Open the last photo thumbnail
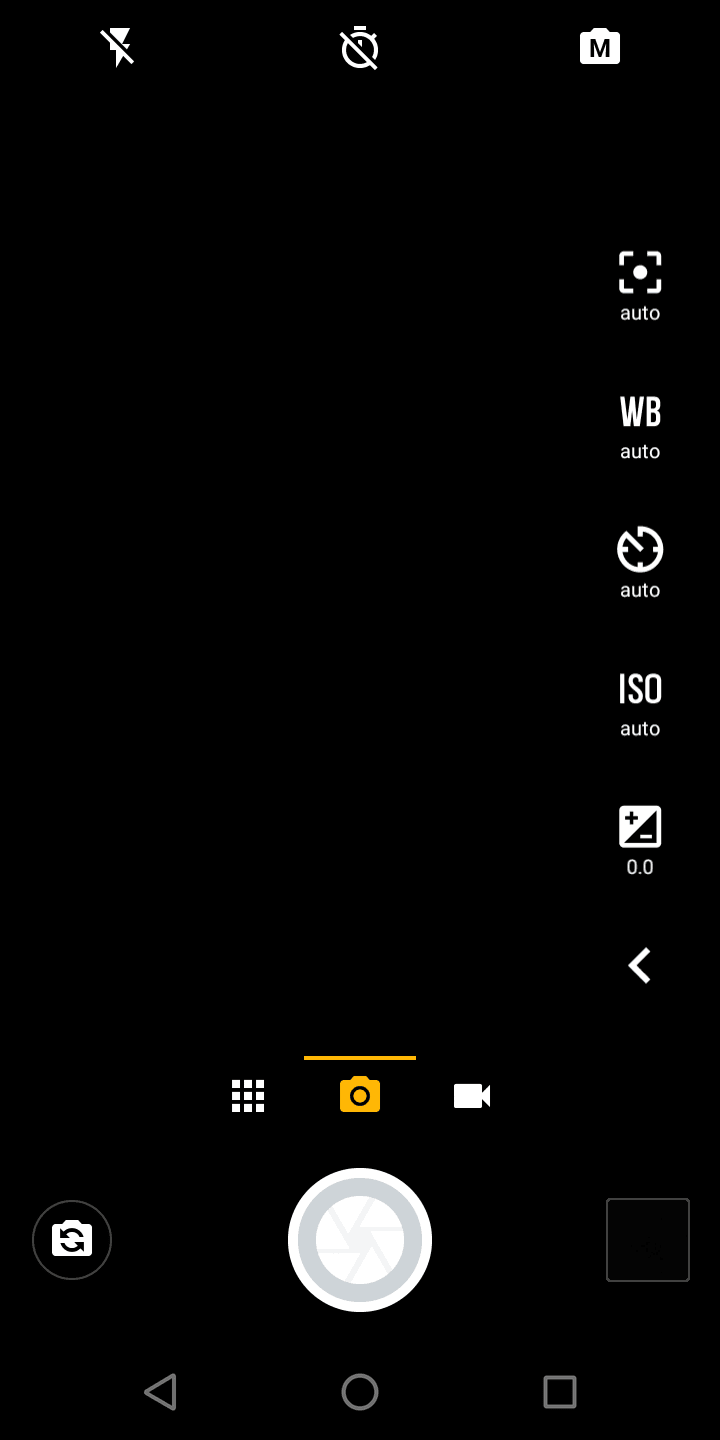720x1440 pixels. click(648, 1240)
